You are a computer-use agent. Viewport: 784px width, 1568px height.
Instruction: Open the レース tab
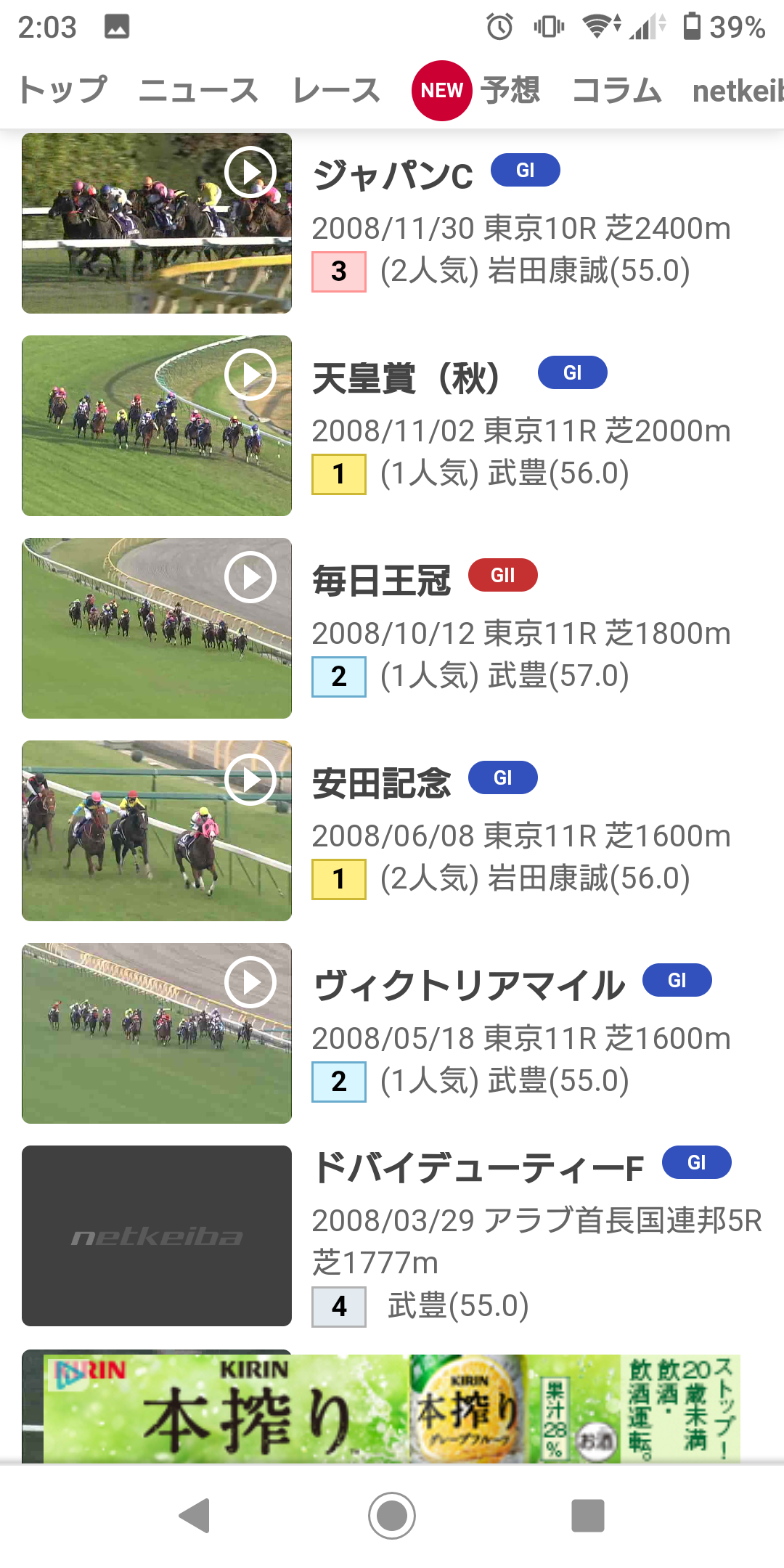point(337,91)
